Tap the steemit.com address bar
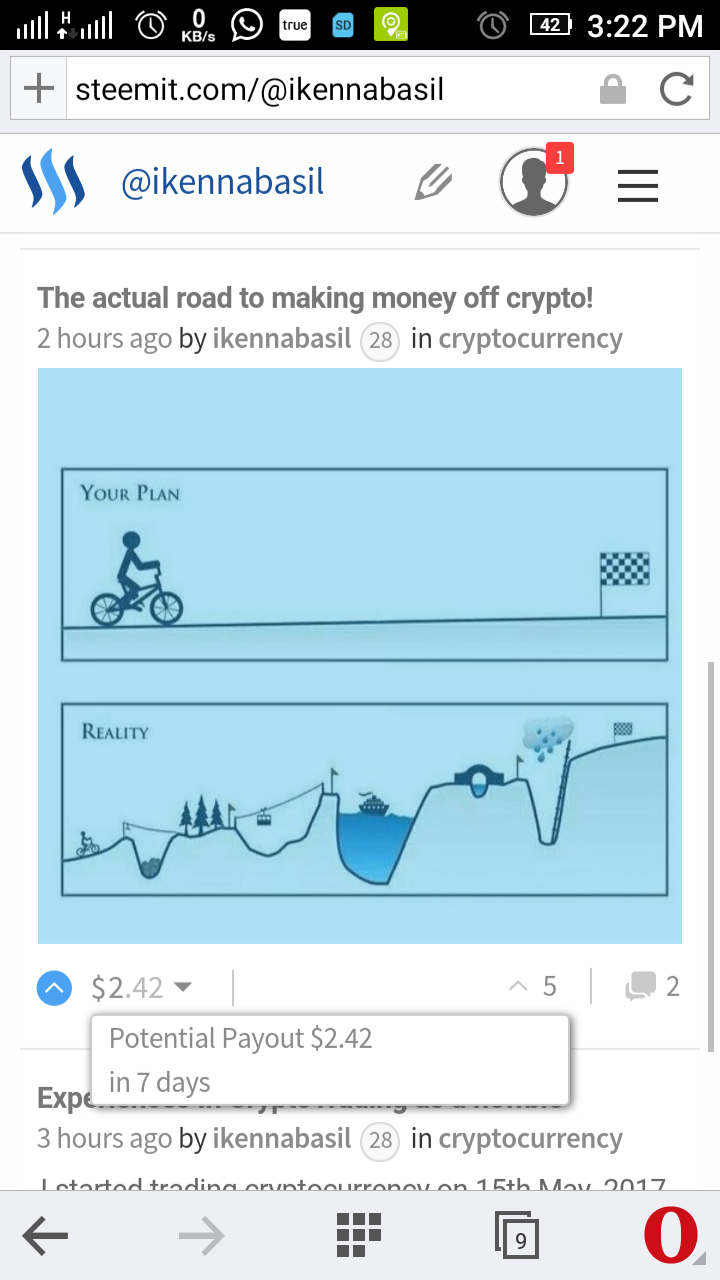Screen dimensions: 720x1280 coord(330,90)
